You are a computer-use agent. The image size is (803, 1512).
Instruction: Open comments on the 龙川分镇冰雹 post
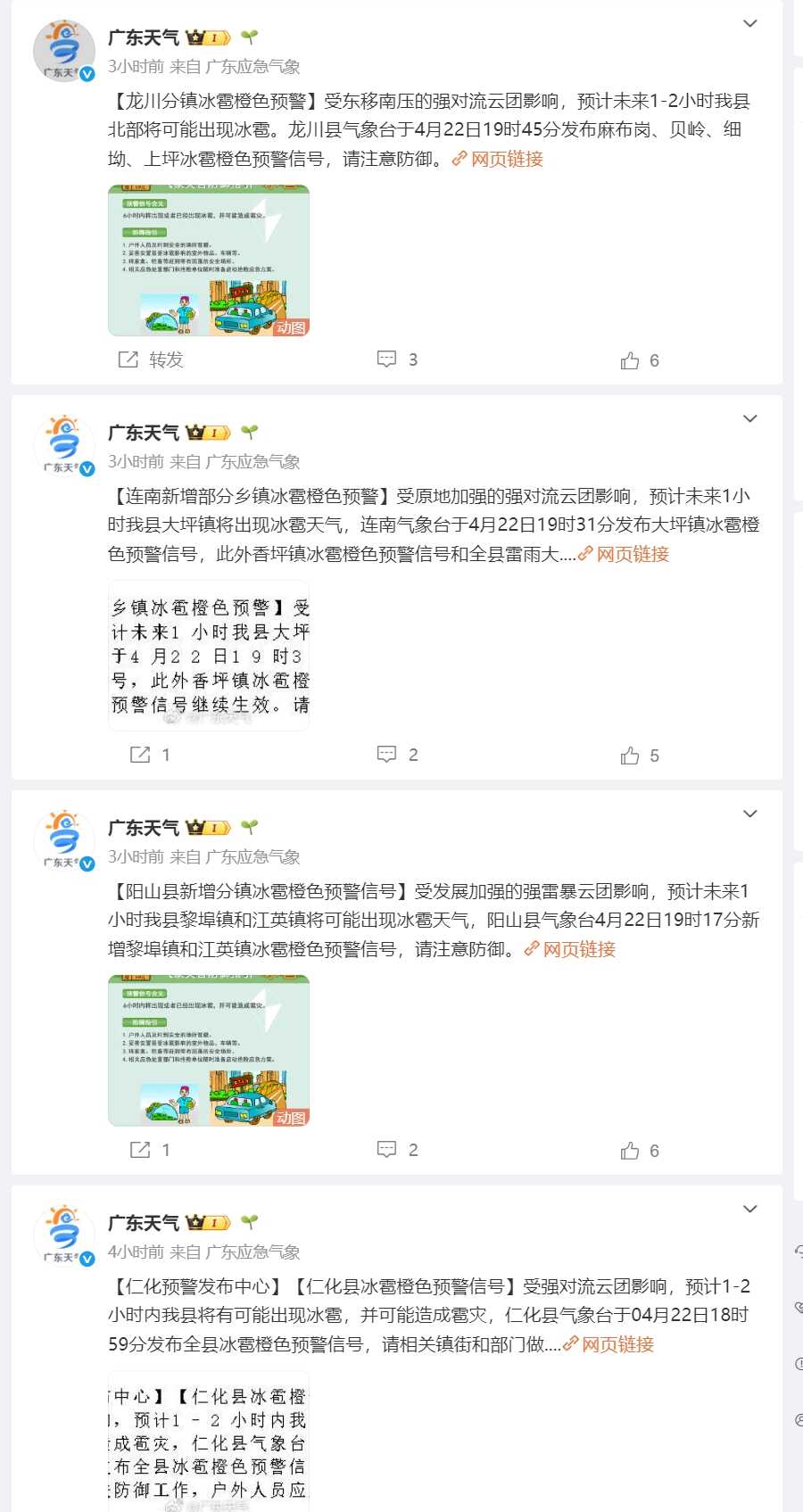396,359
